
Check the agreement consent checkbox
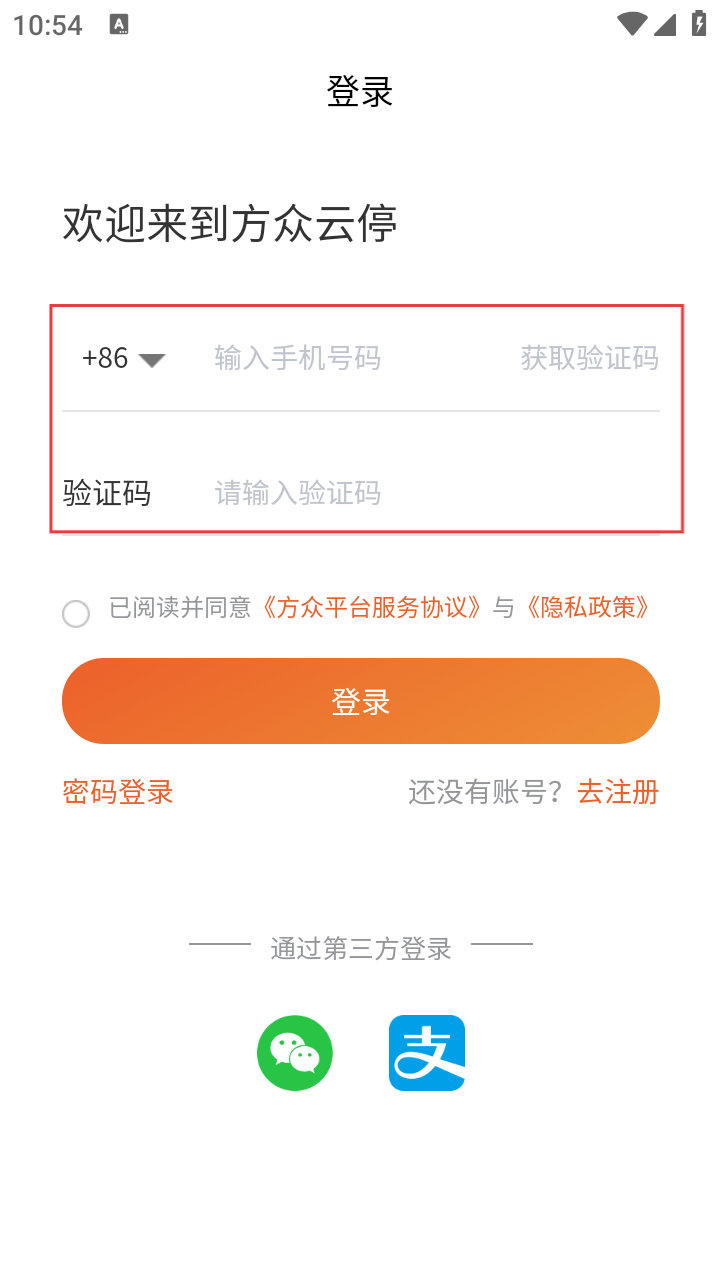pyautogui.click(x=76, y=613)
